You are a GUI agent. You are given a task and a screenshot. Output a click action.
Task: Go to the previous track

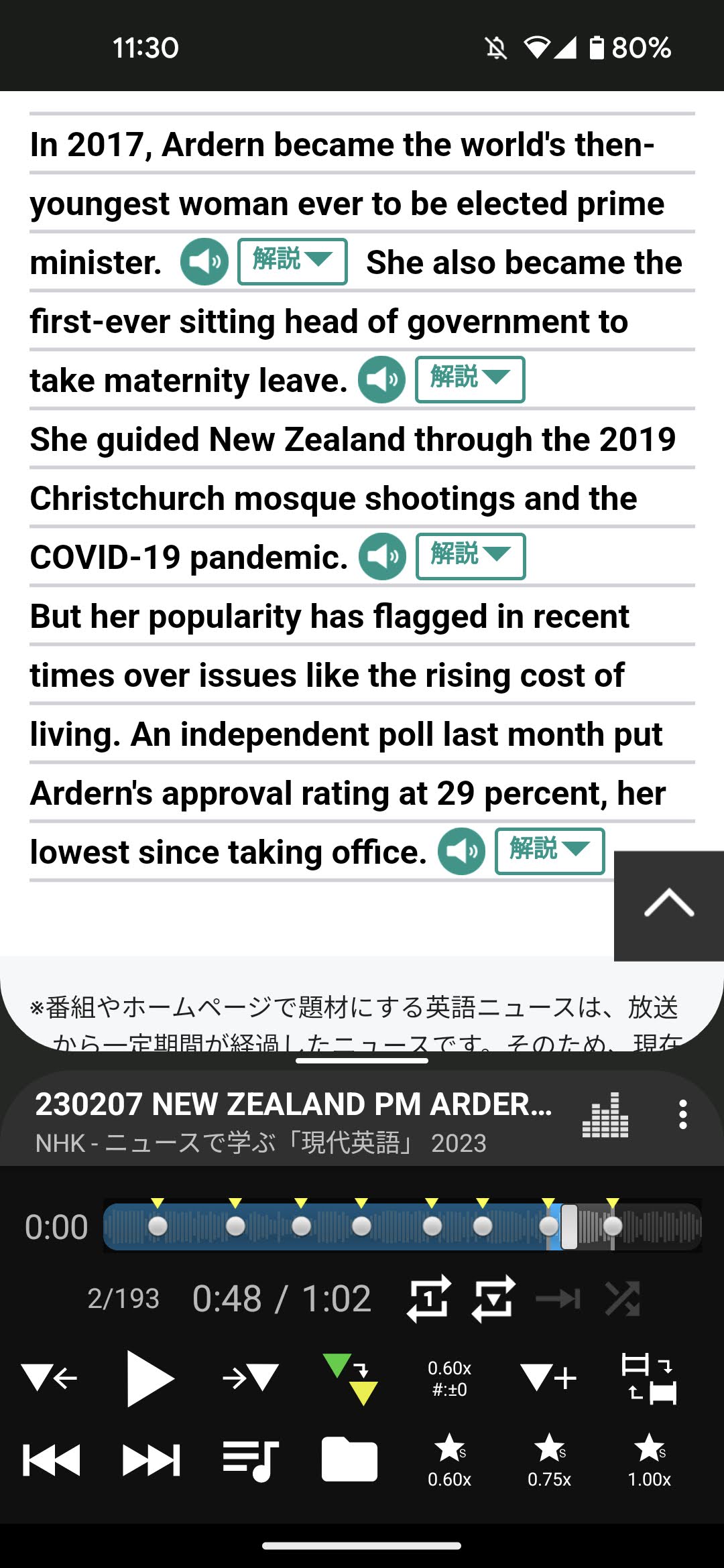point(52,1459)
